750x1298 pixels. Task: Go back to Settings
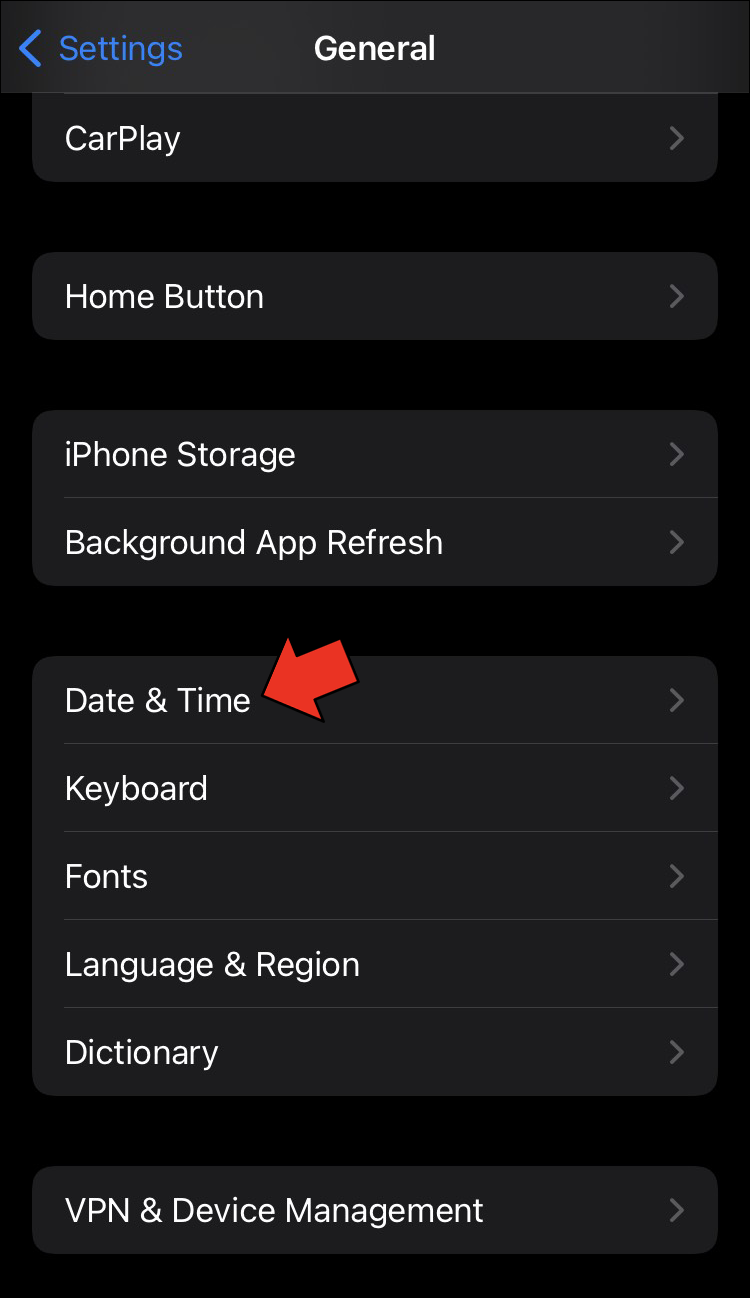pos(101,48)
